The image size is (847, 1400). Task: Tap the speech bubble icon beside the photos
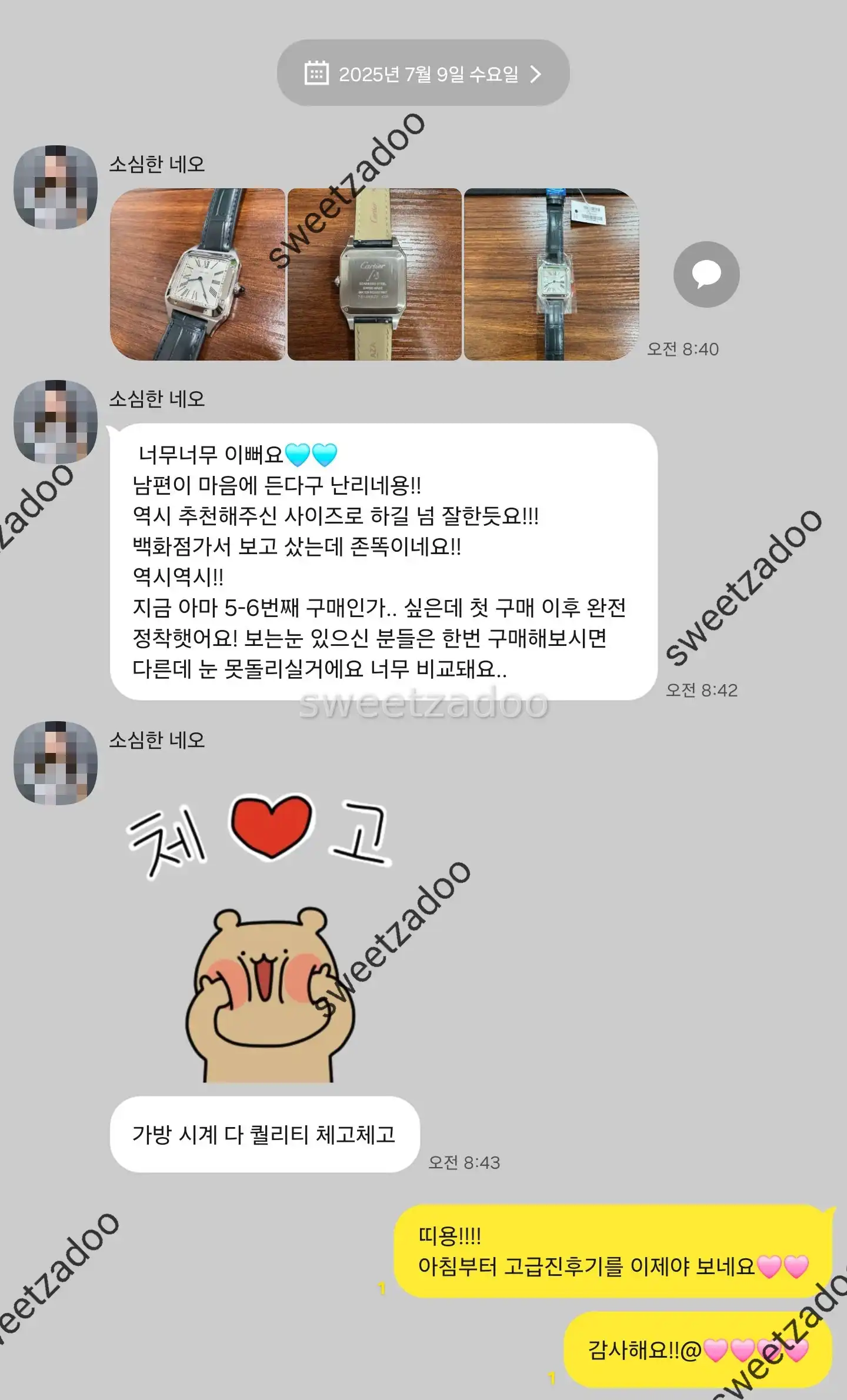pos(706,274)
